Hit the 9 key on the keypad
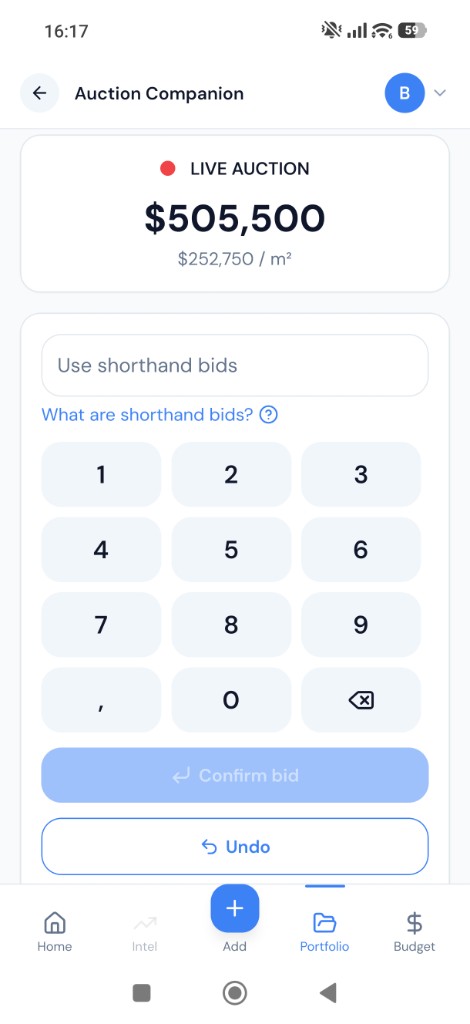The width and height of the screenshot is (470, 1024). 361,625
